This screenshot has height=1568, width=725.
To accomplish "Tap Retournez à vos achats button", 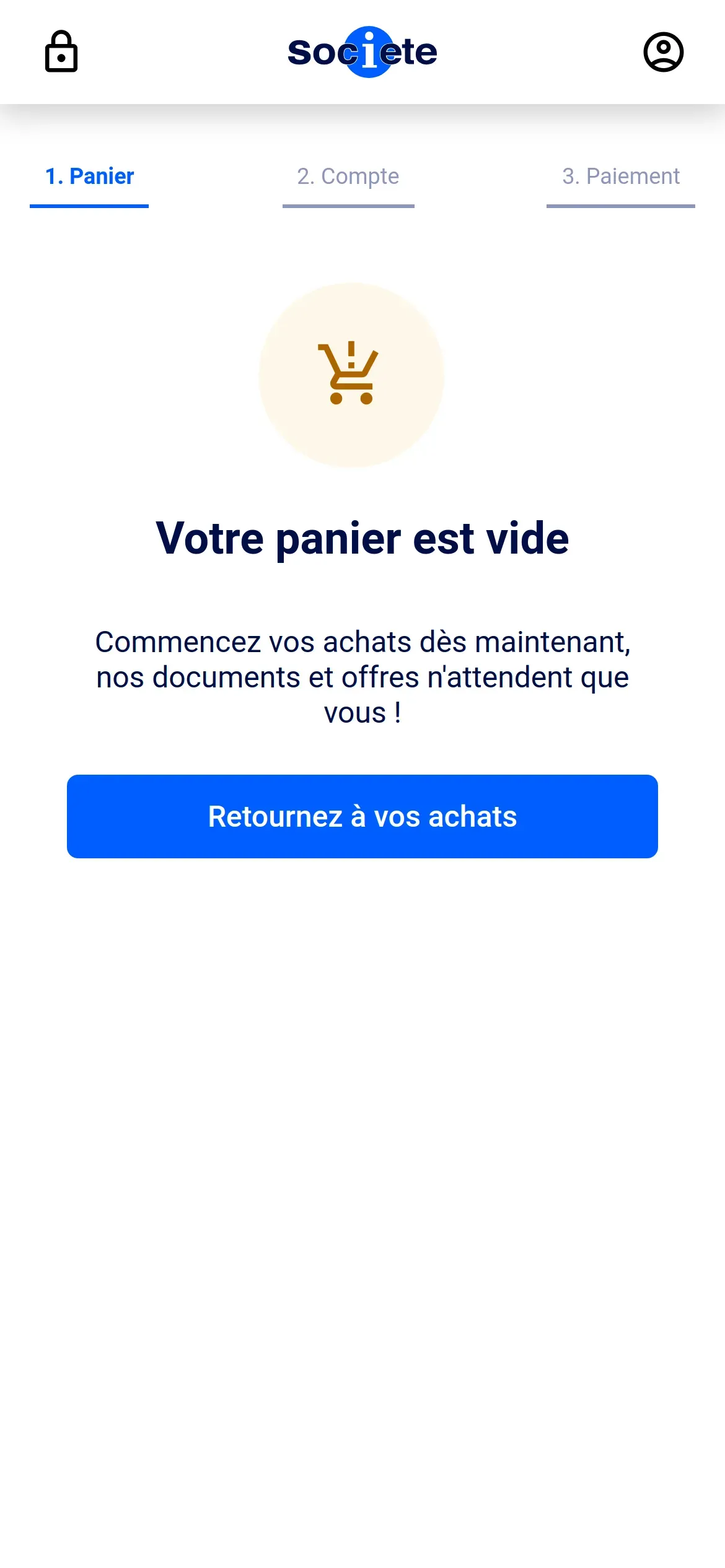I will 362,816.
